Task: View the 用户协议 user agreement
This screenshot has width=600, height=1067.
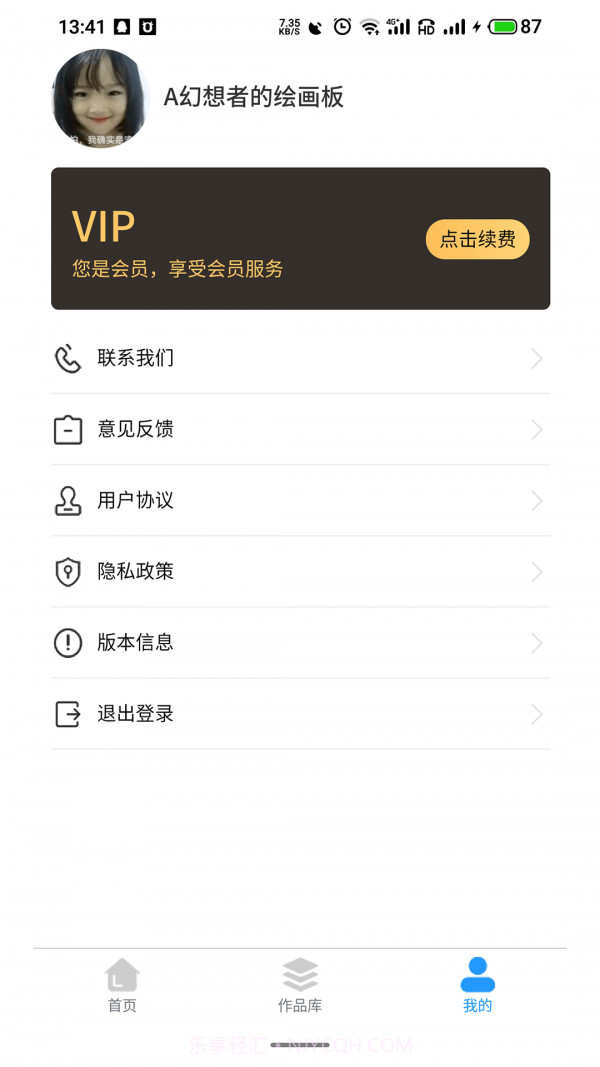Action: (300, 500)
